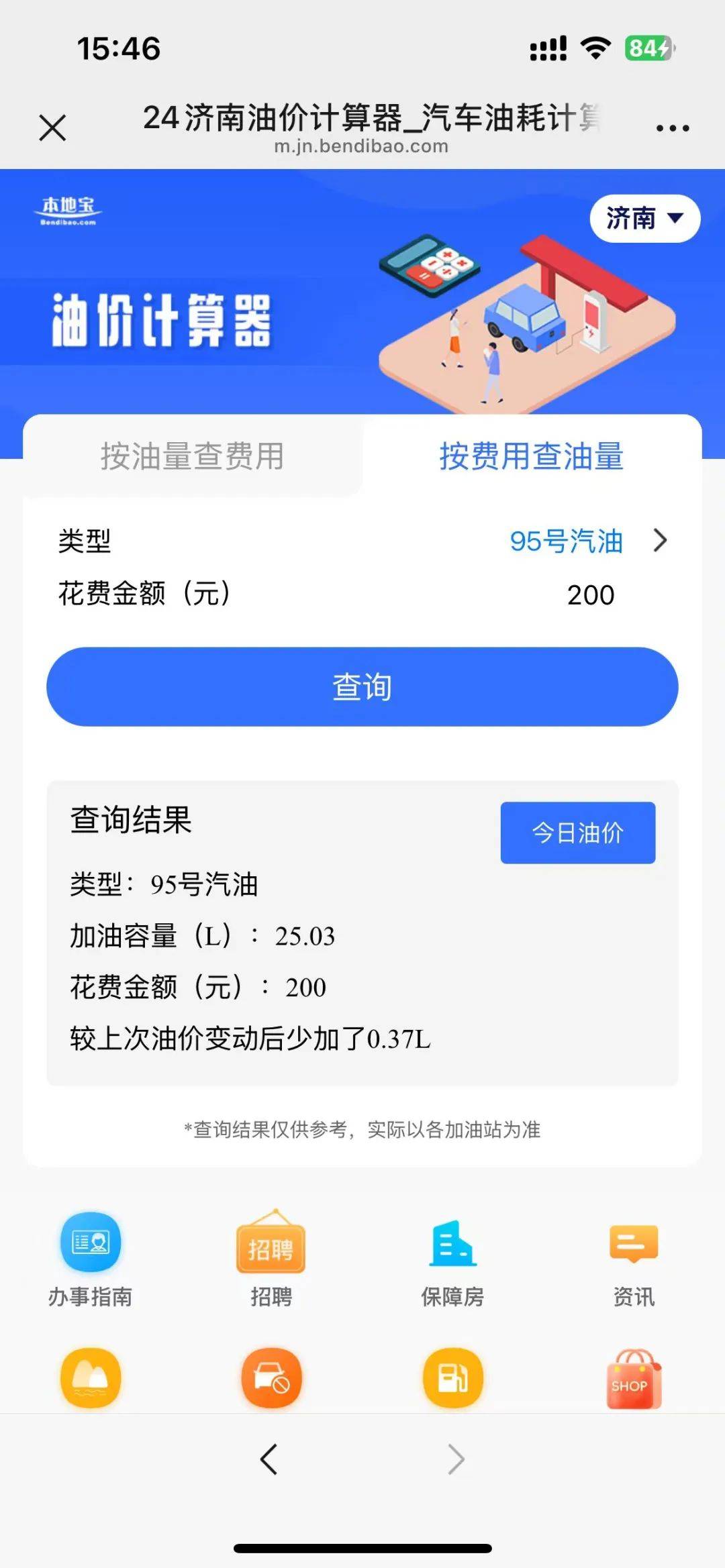Click the 花费金额 amount input field

(589, 593)
